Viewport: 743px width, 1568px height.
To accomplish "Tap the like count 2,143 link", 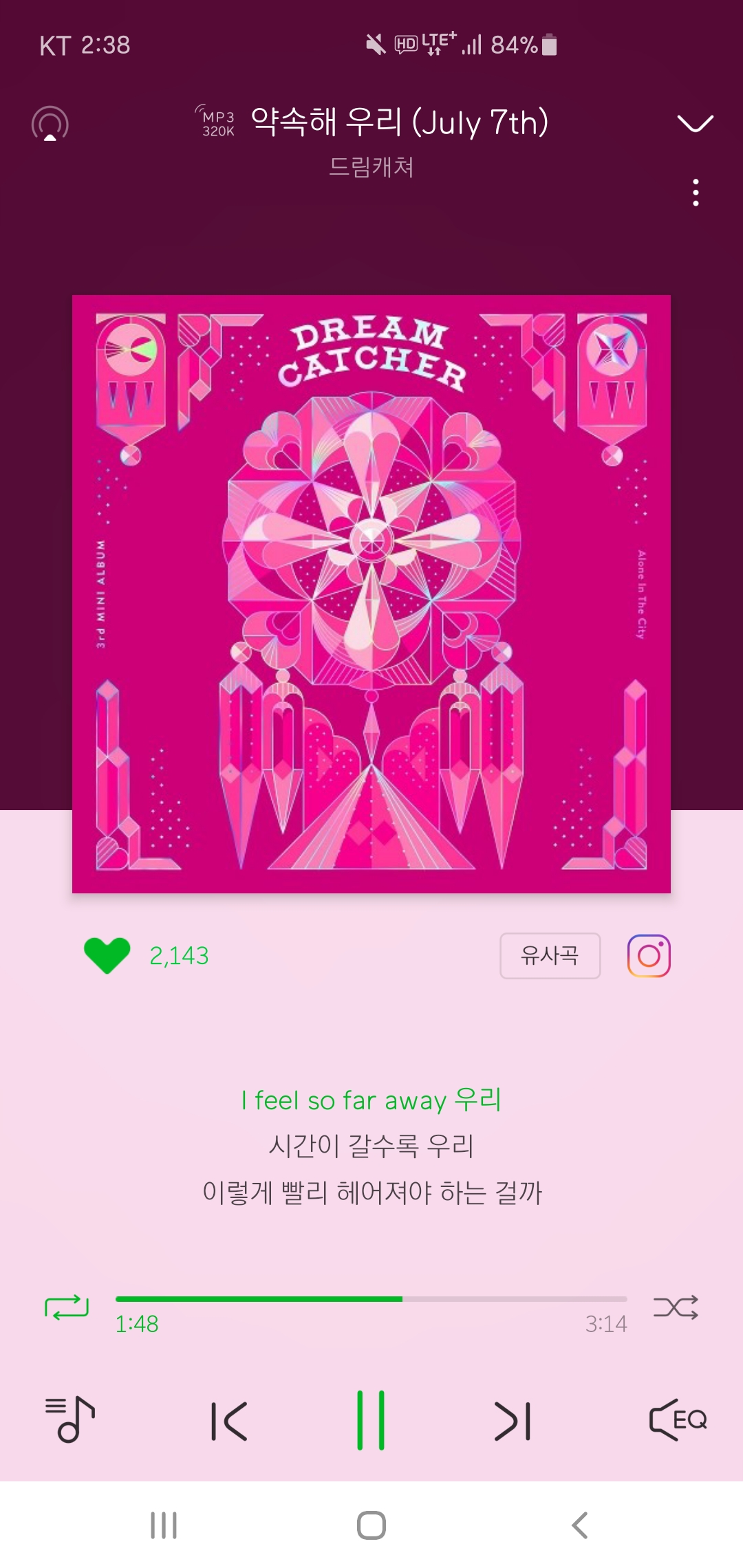I will point(179,955).
